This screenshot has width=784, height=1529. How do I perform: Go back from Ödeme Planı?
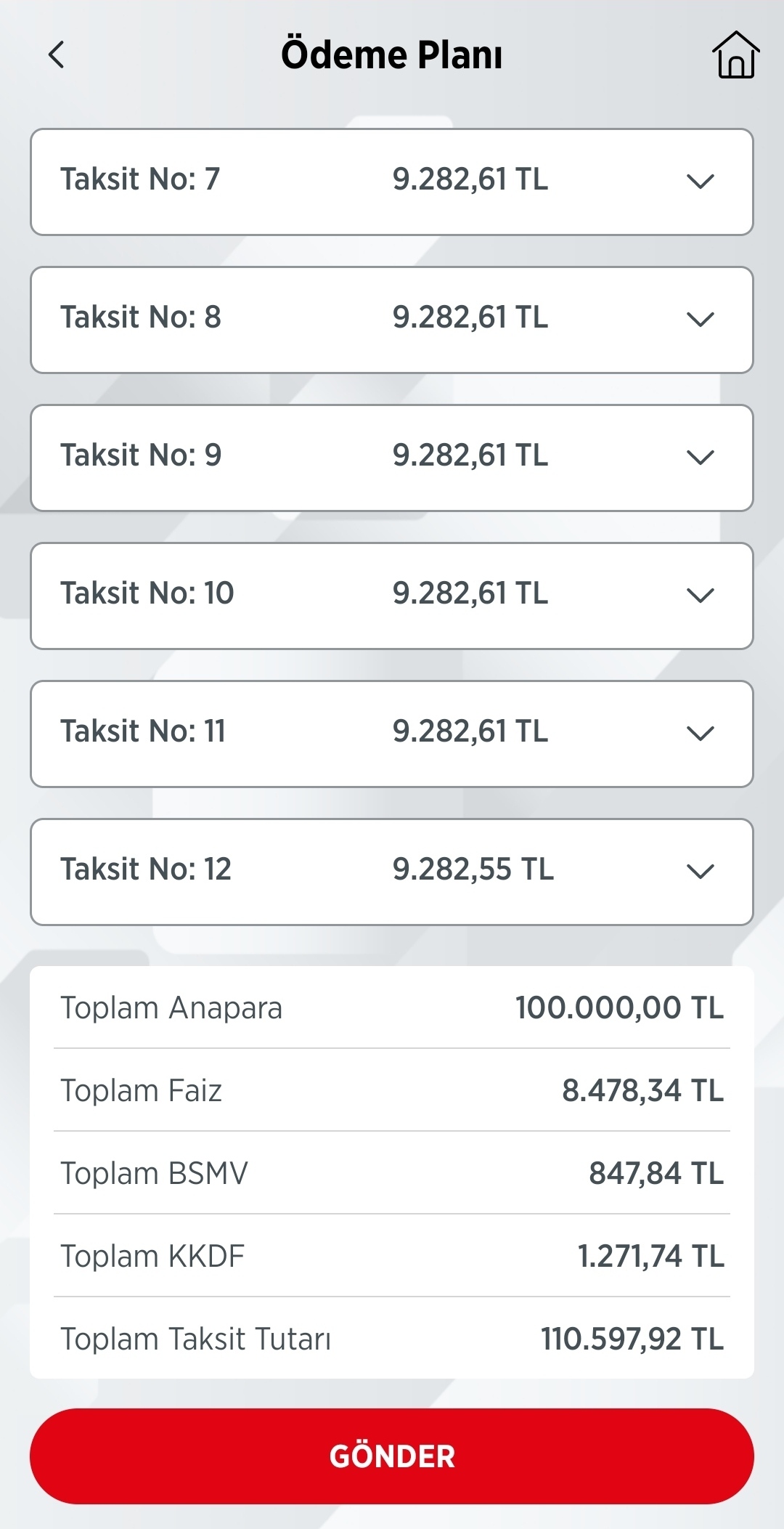[56, 54]
